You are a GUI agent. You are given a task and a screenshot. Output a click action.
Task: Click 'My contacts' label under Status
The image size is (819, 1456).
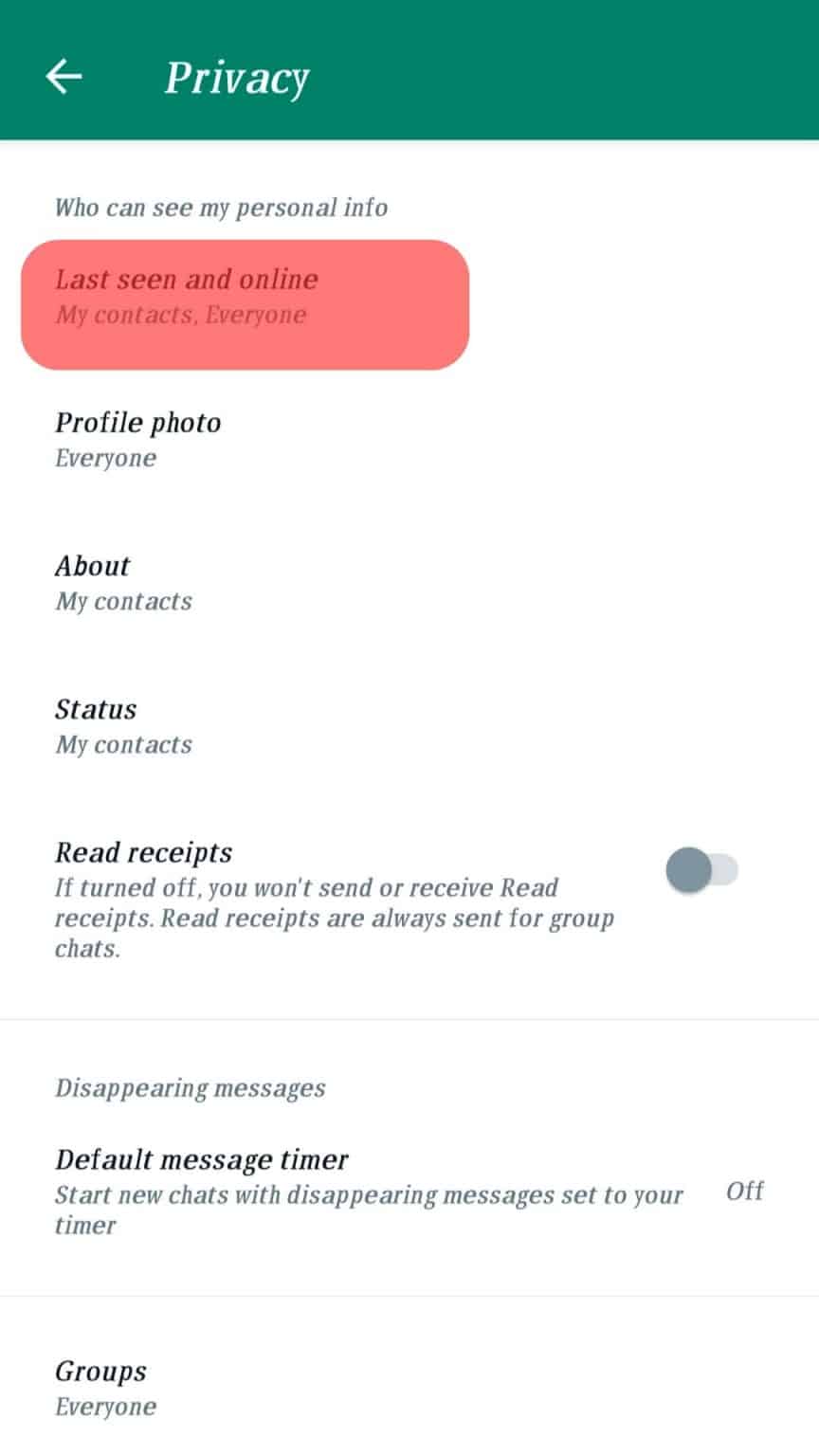[x=124, y=745]
